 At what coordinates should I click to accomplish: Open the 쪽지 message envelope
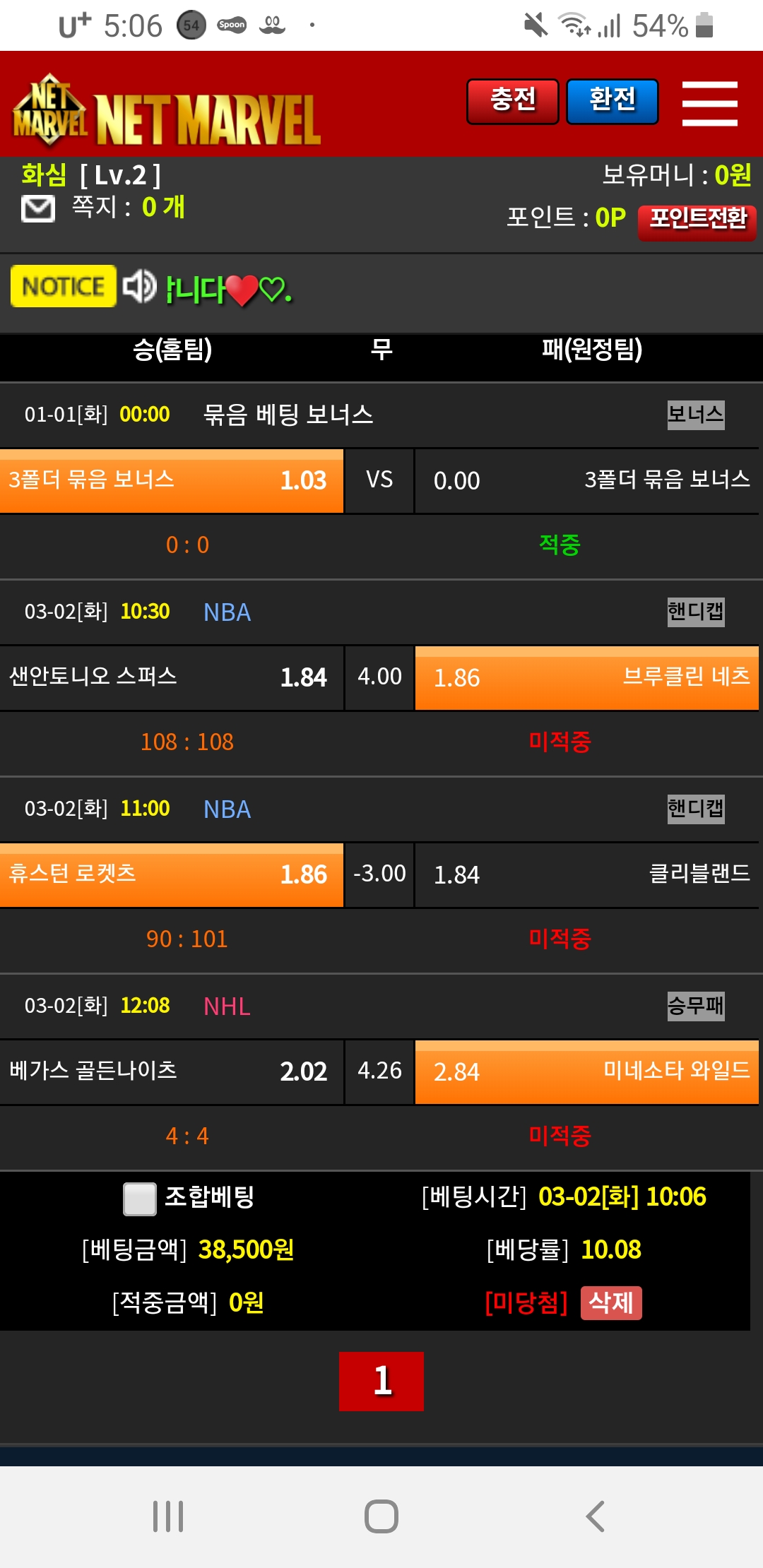38,209
